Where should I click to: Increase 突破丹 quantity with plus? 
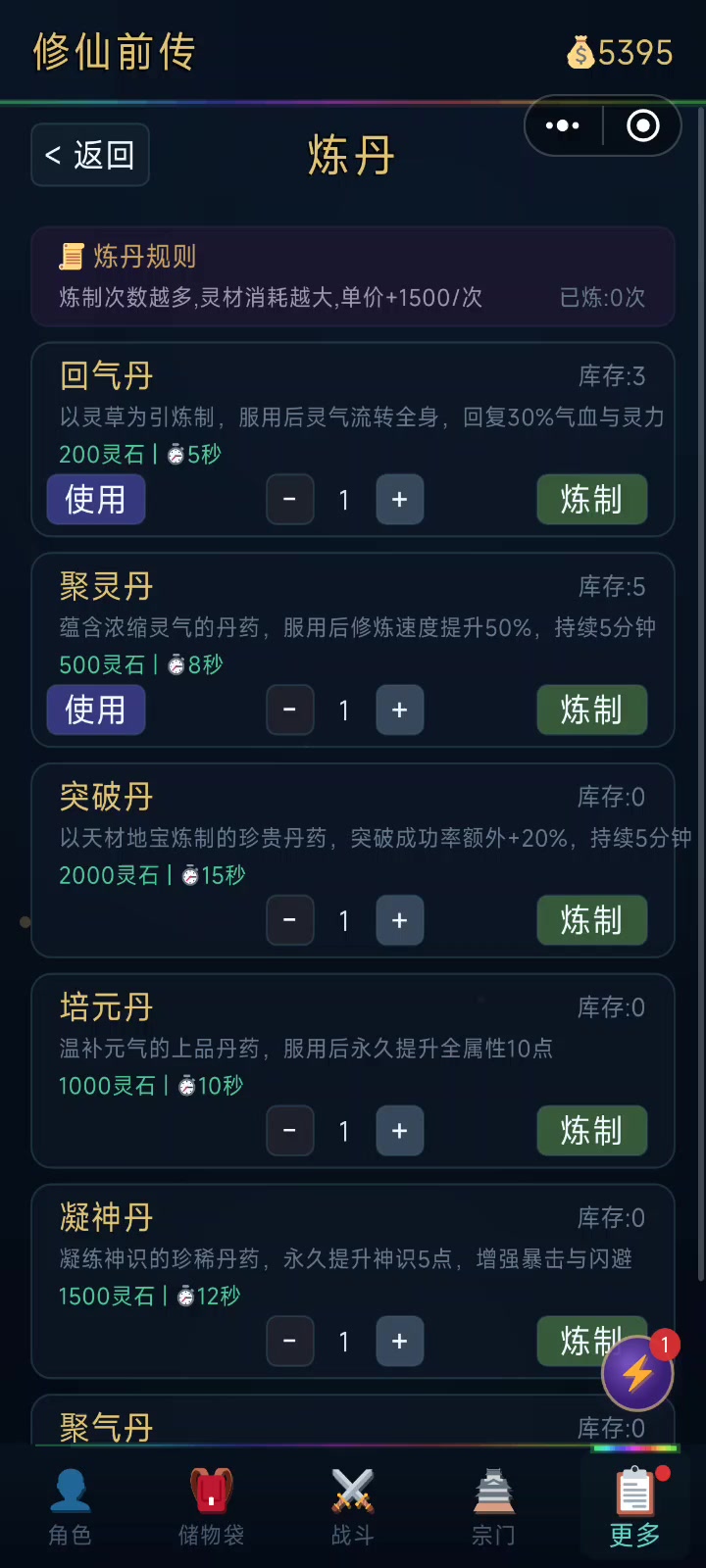point(399,920)
